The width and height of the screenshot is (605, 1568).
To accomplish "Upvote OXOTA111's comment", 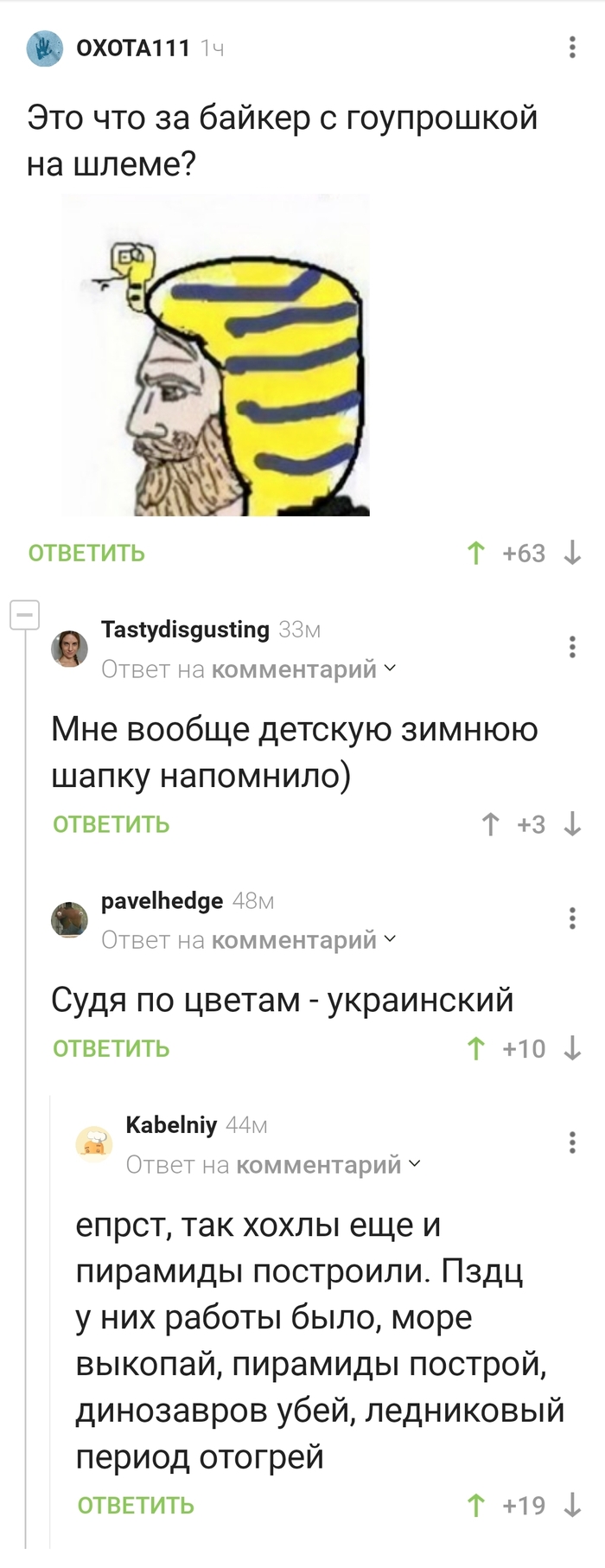I will click(x=475, y=553).
